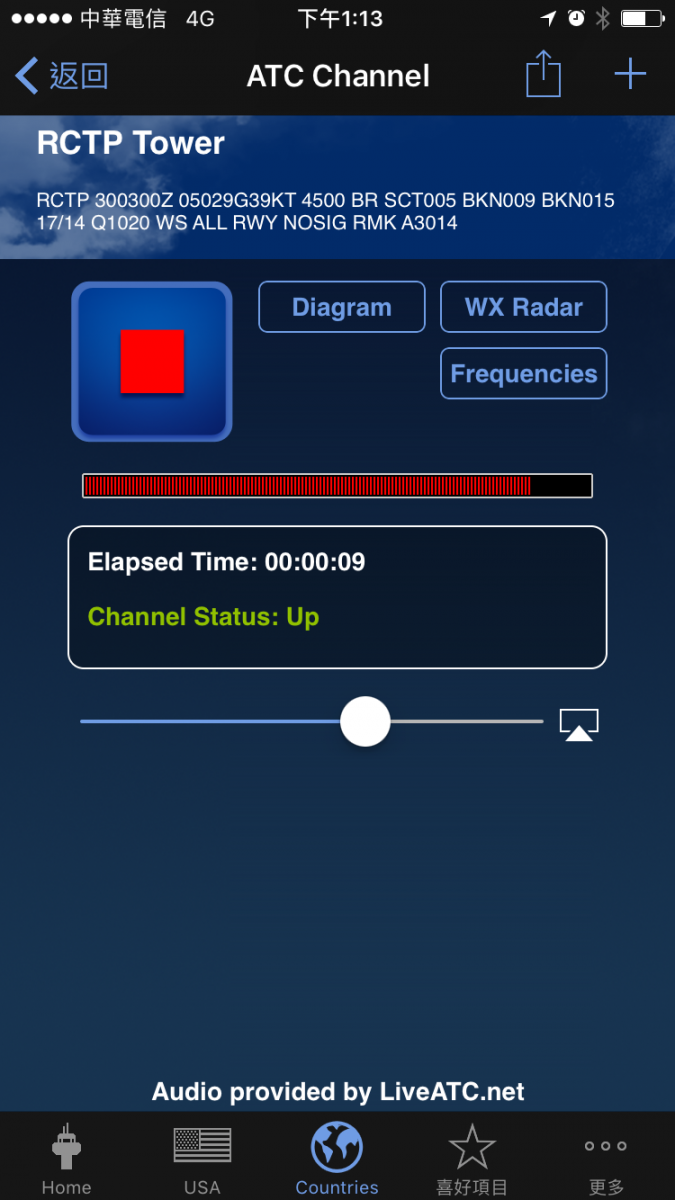Open the 更多 more tab
Image resolution: width=675 pixels, height=1200 pixels.
point(606,1158)
